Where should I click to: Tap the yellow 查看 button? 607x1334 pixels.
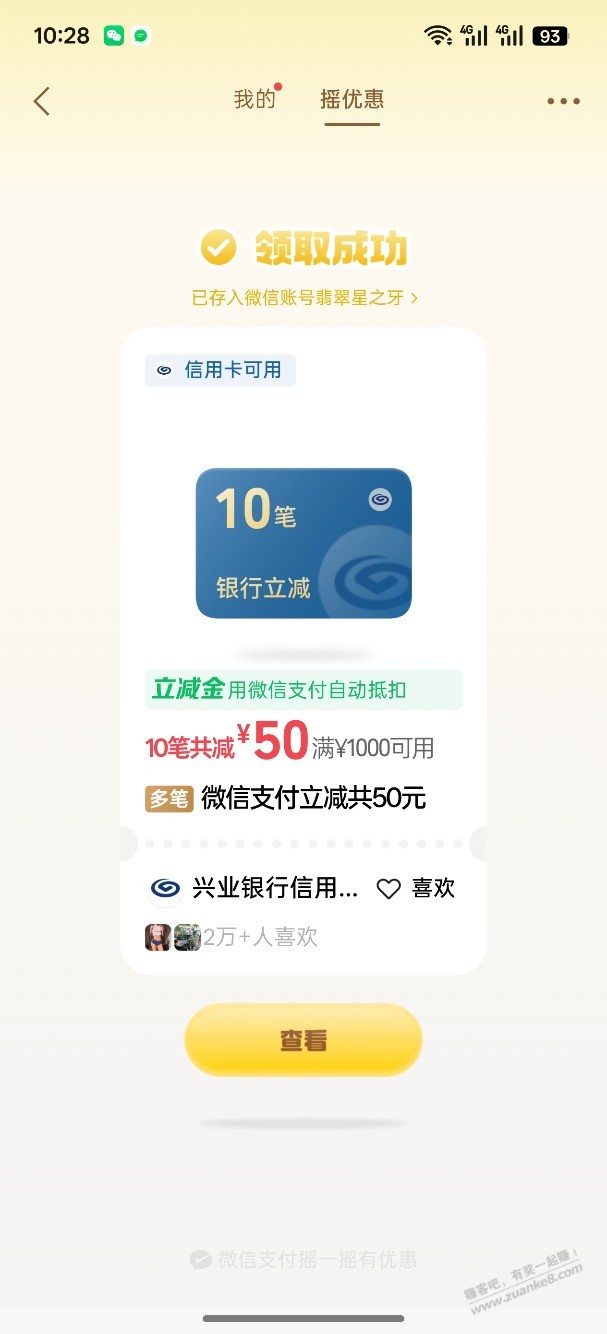(x=303, y=1041)
